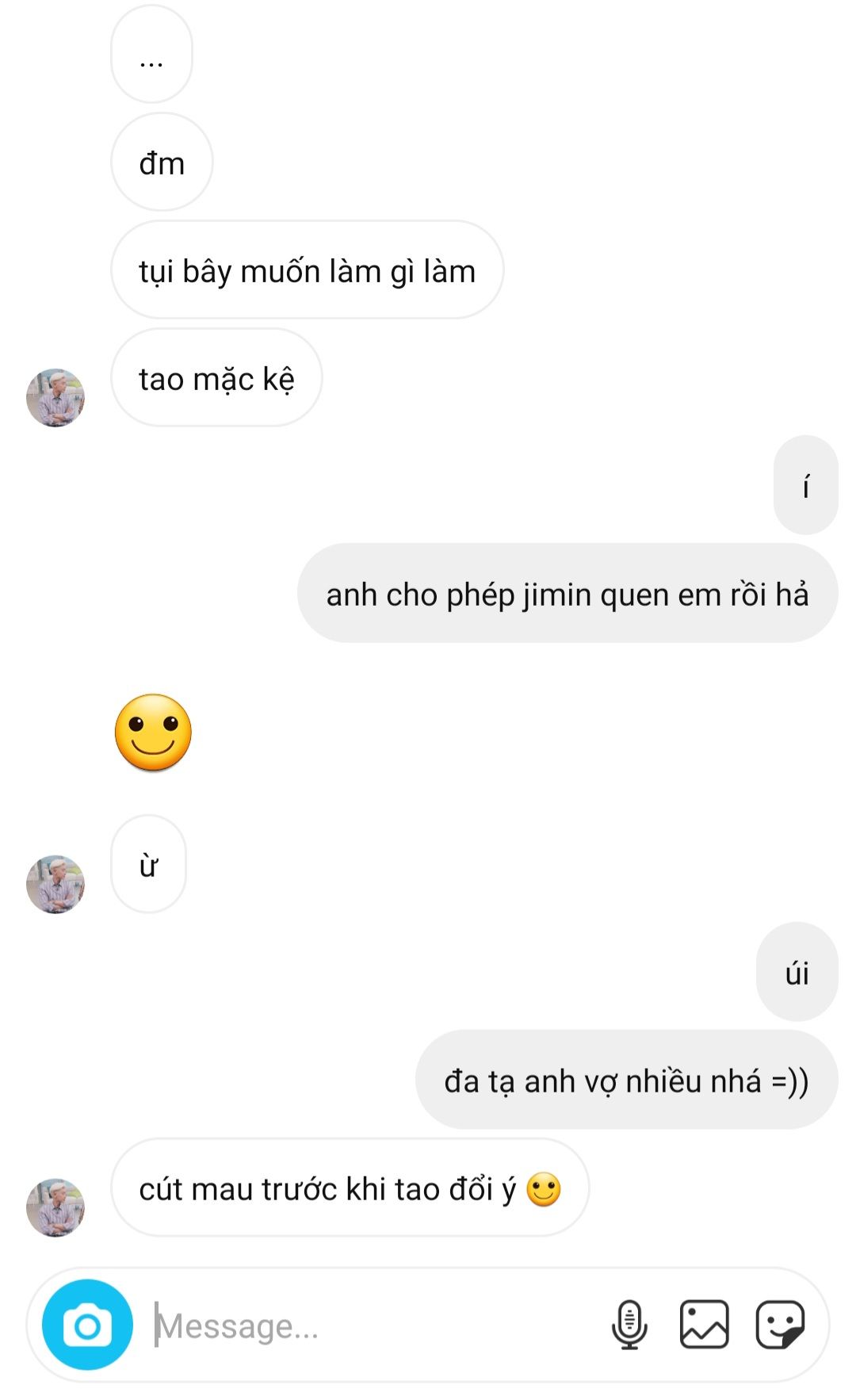856x1400 pixels.
Task: Open sender's profile picture beside "tao mặc kệ"
Action: click(55, 398)
